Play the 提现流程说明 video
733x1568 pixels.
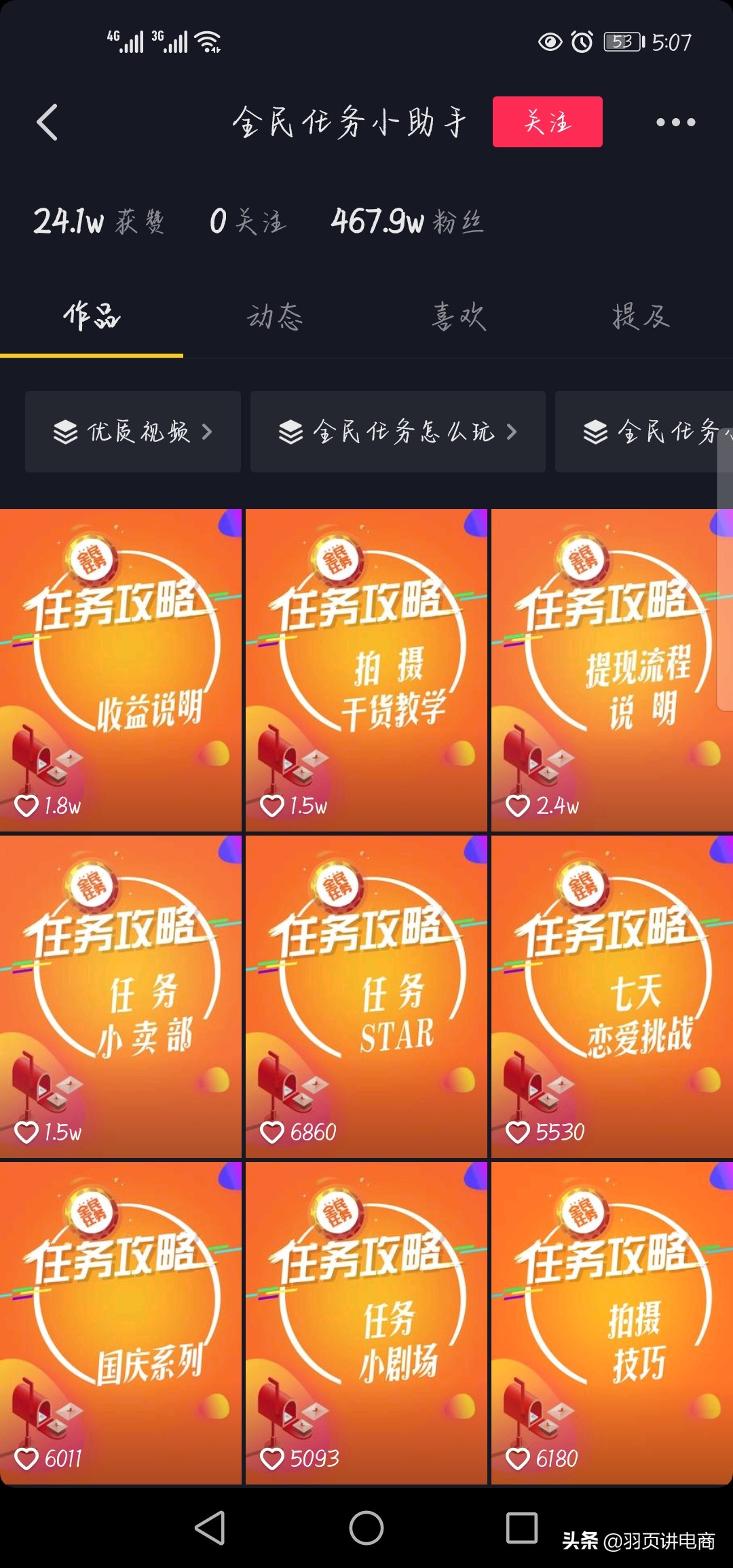click(x=611, y=670)
